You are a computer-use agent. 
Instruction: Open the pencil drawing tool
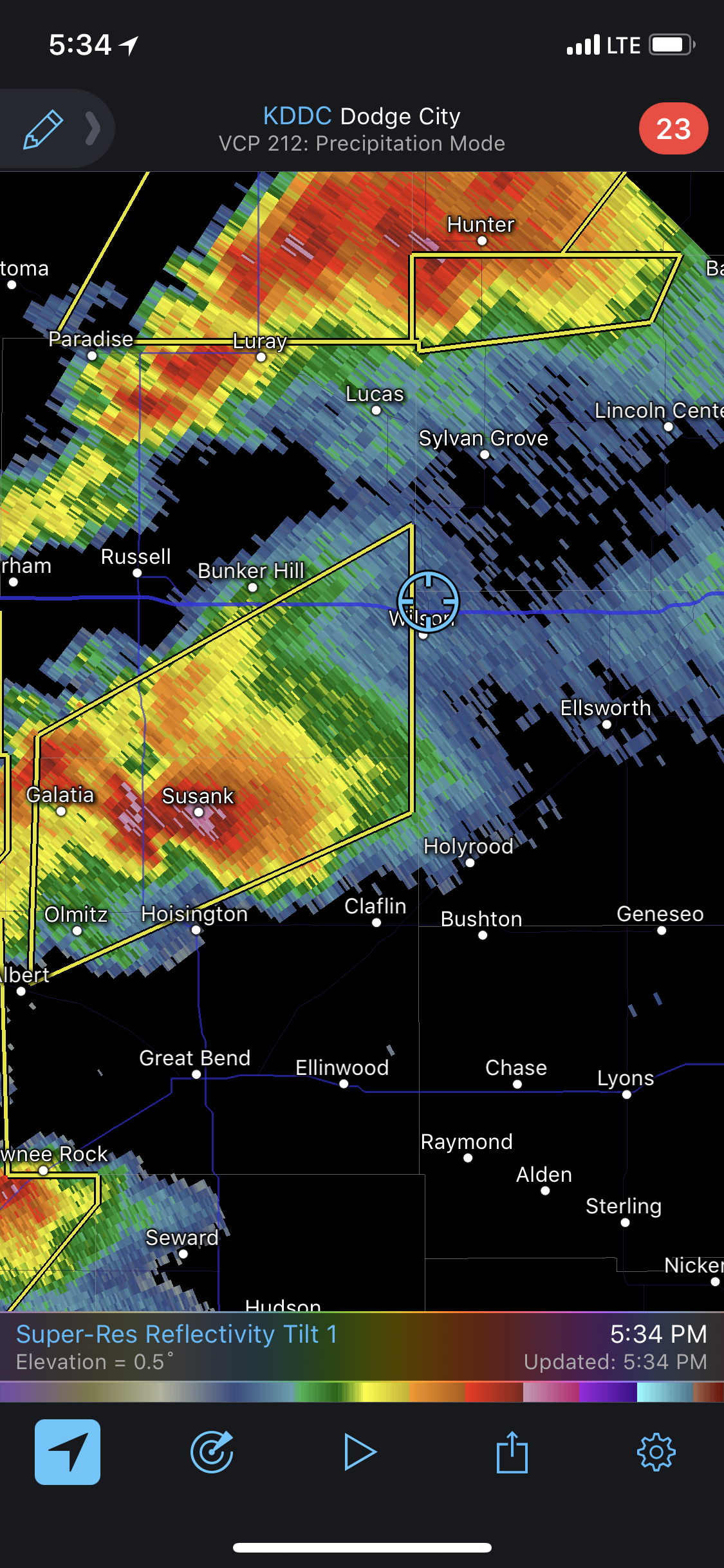(x=43, y=129)
